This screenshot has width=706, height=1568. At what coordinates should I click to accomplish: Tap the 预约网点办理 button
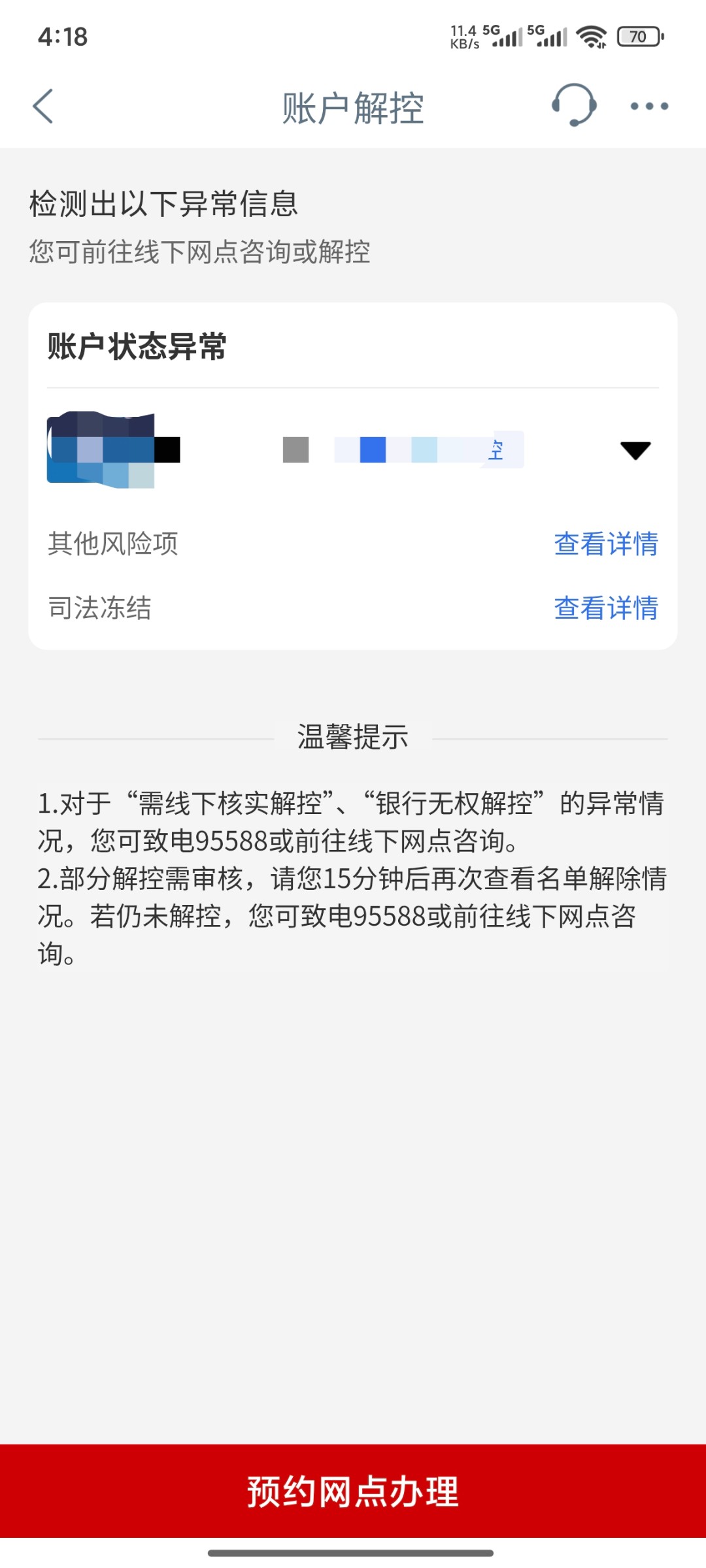[x=353, y=1492]
